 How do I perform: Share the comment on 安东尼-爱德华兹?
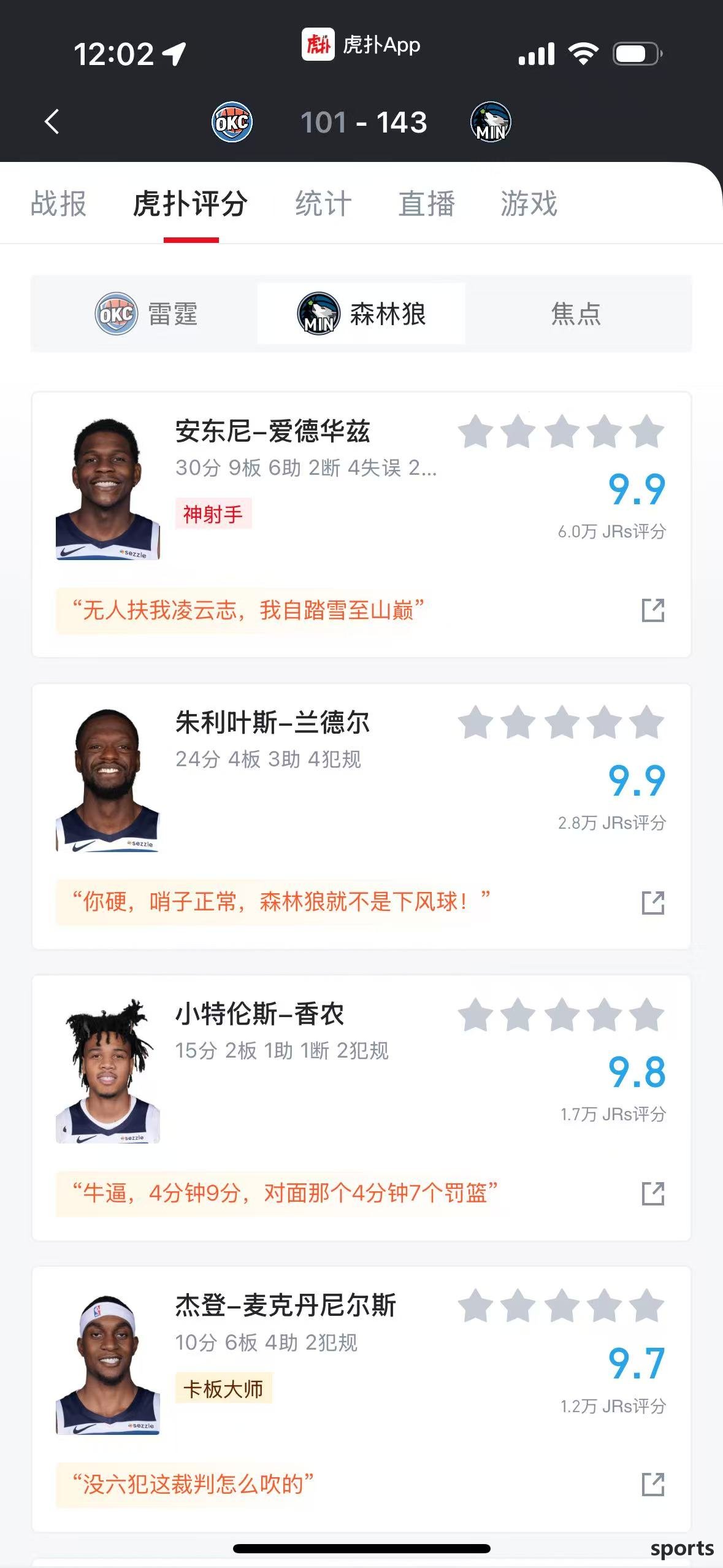pyautogui.click(x=652, y=610)
